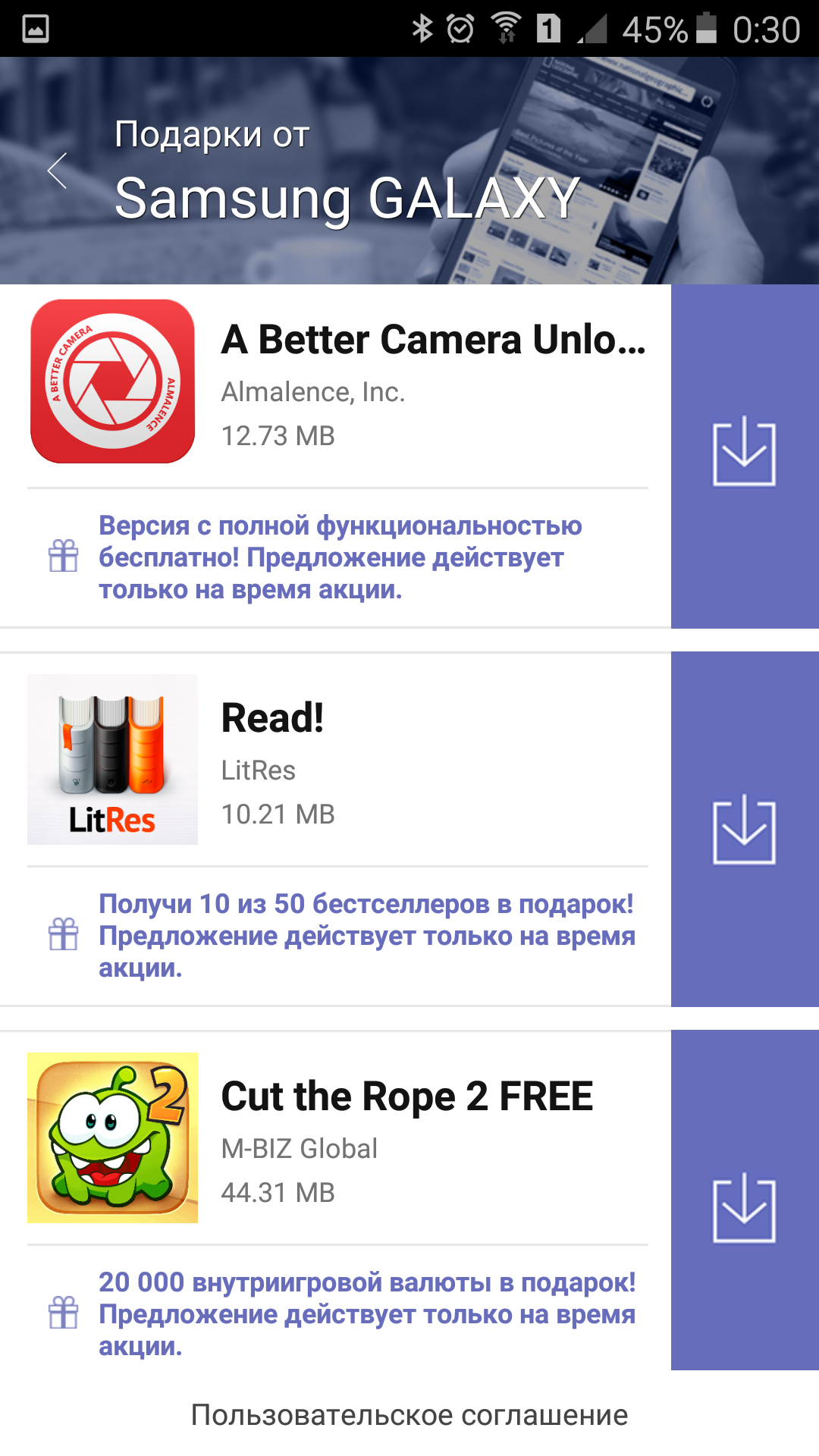The image size is (819, 1456).
Task: Go back from Samsung GALAXY gifts
Action: (58, 171)
